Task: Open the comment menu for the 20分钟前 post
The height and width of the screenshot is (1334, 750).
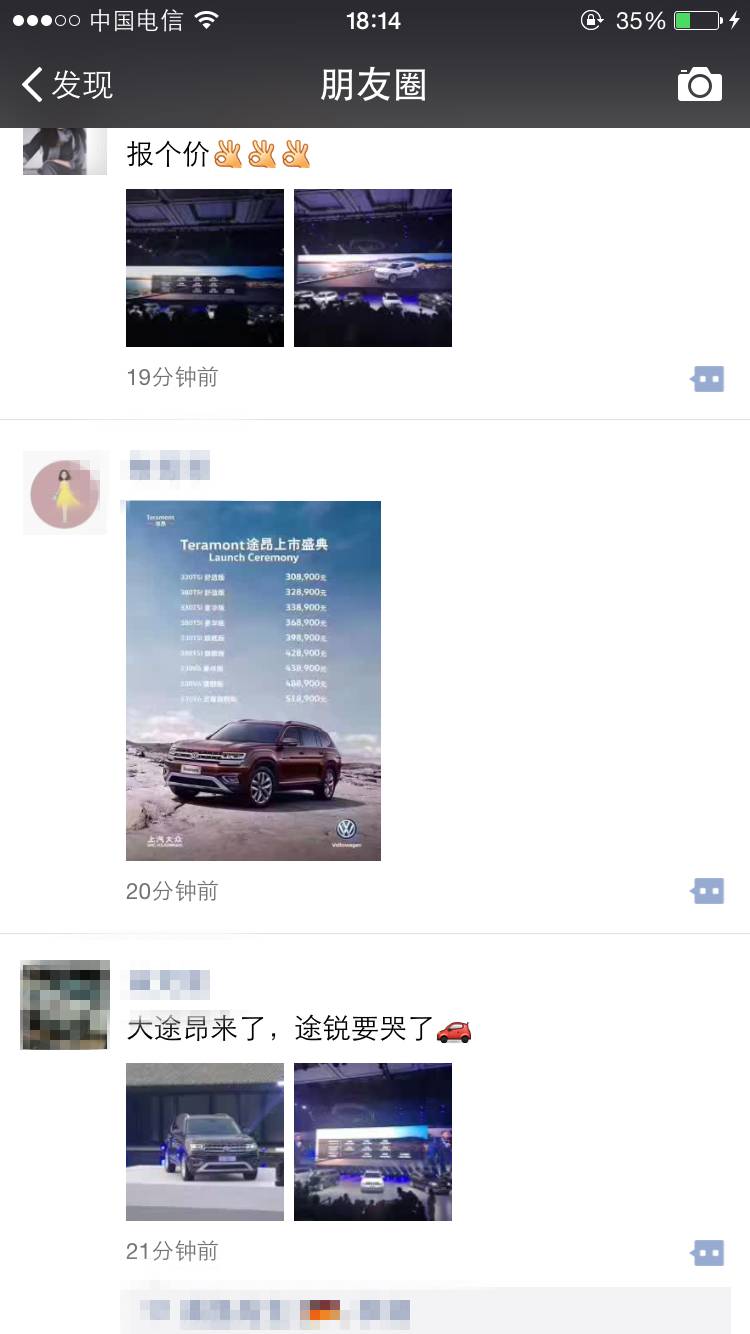Action: tap(708, 890)
